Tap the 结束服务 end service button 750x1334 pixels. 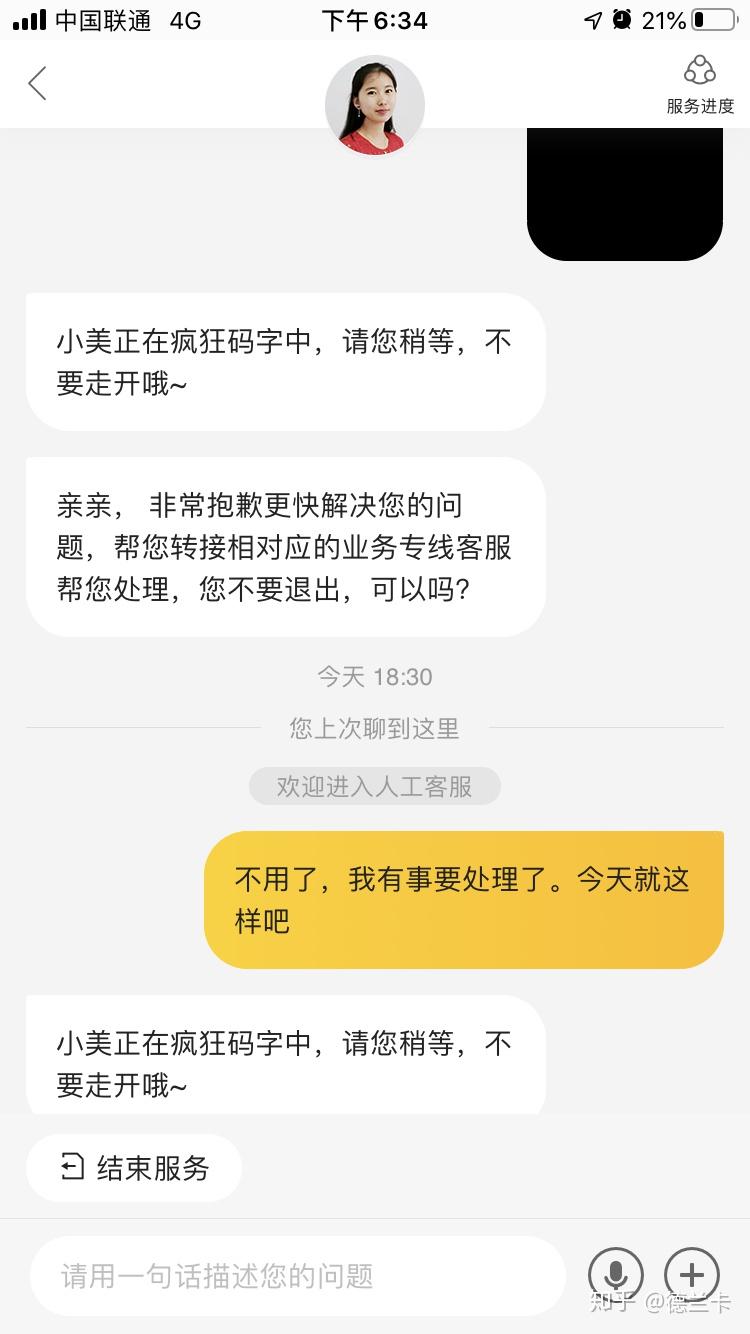click(133, 1166)
